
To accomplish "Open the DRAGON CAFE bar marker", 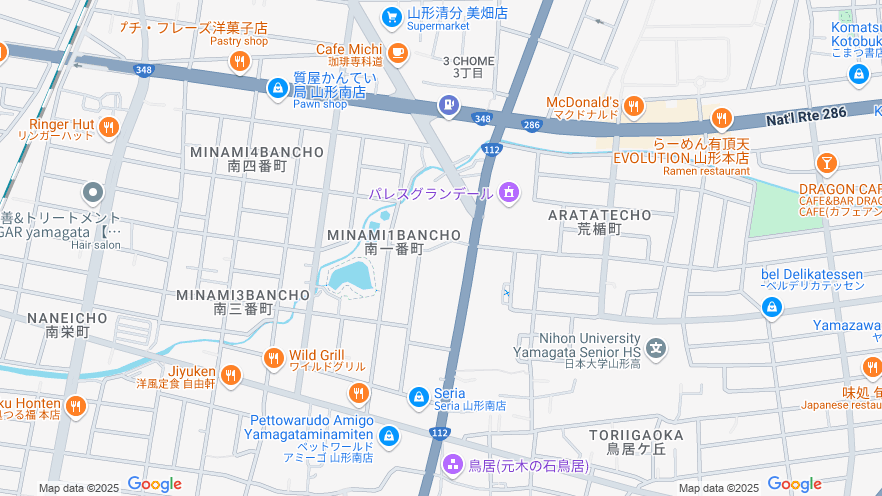I will (826, 163).
